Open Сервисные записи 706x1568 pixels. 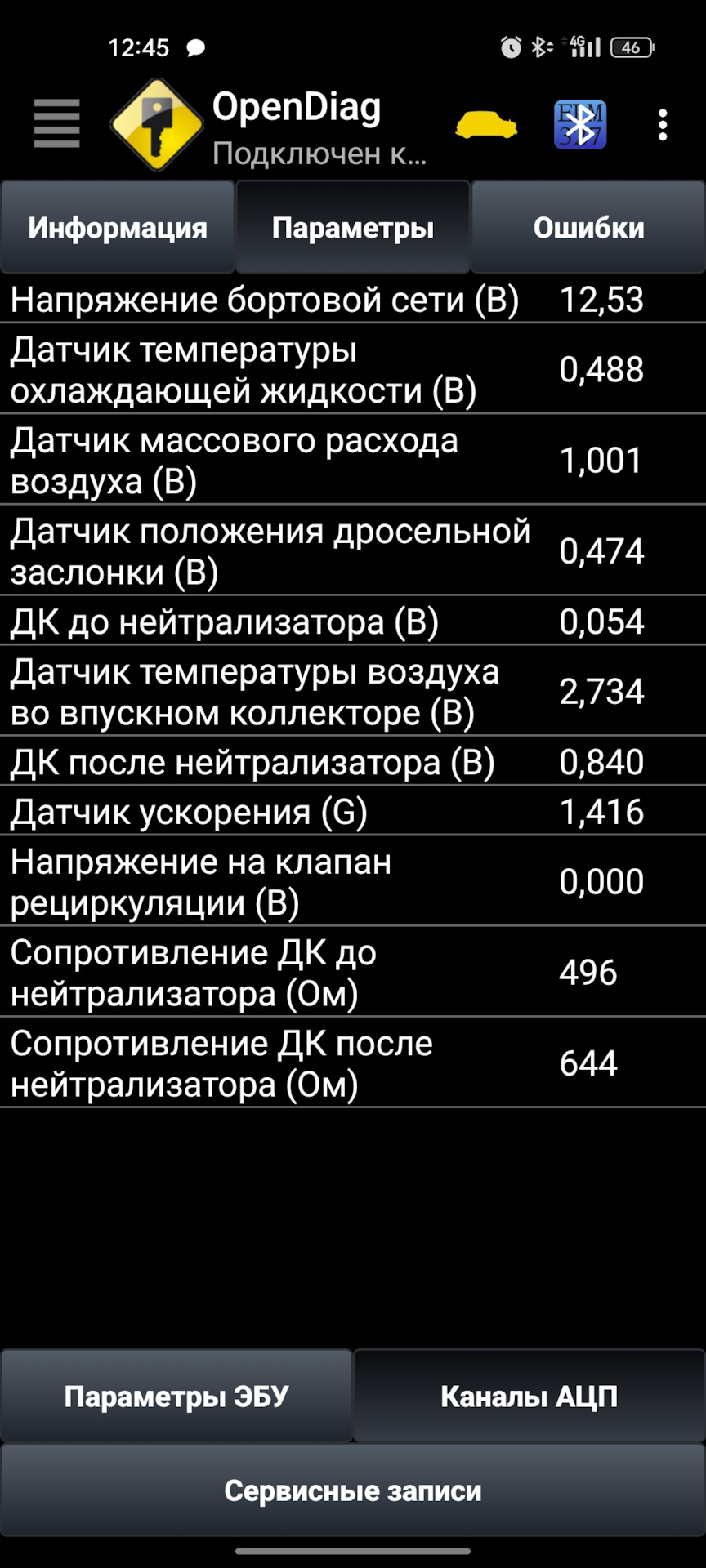[x=353, y=1490]
